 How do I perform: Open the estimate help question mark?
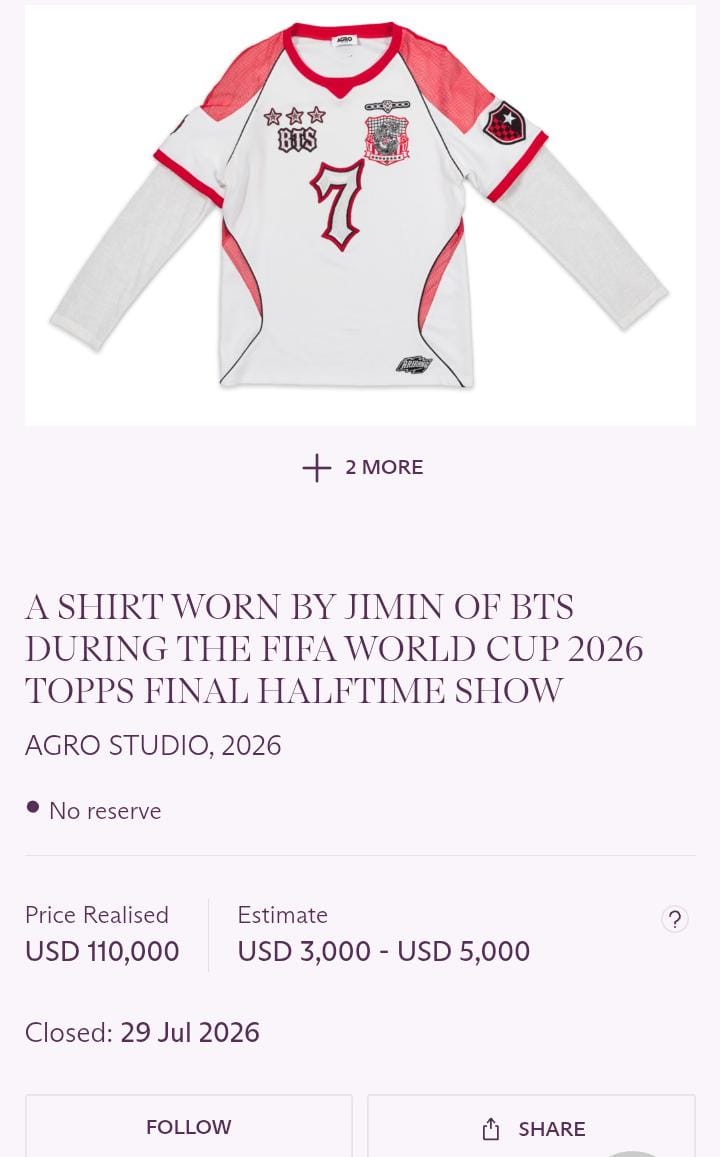(674, 919)
